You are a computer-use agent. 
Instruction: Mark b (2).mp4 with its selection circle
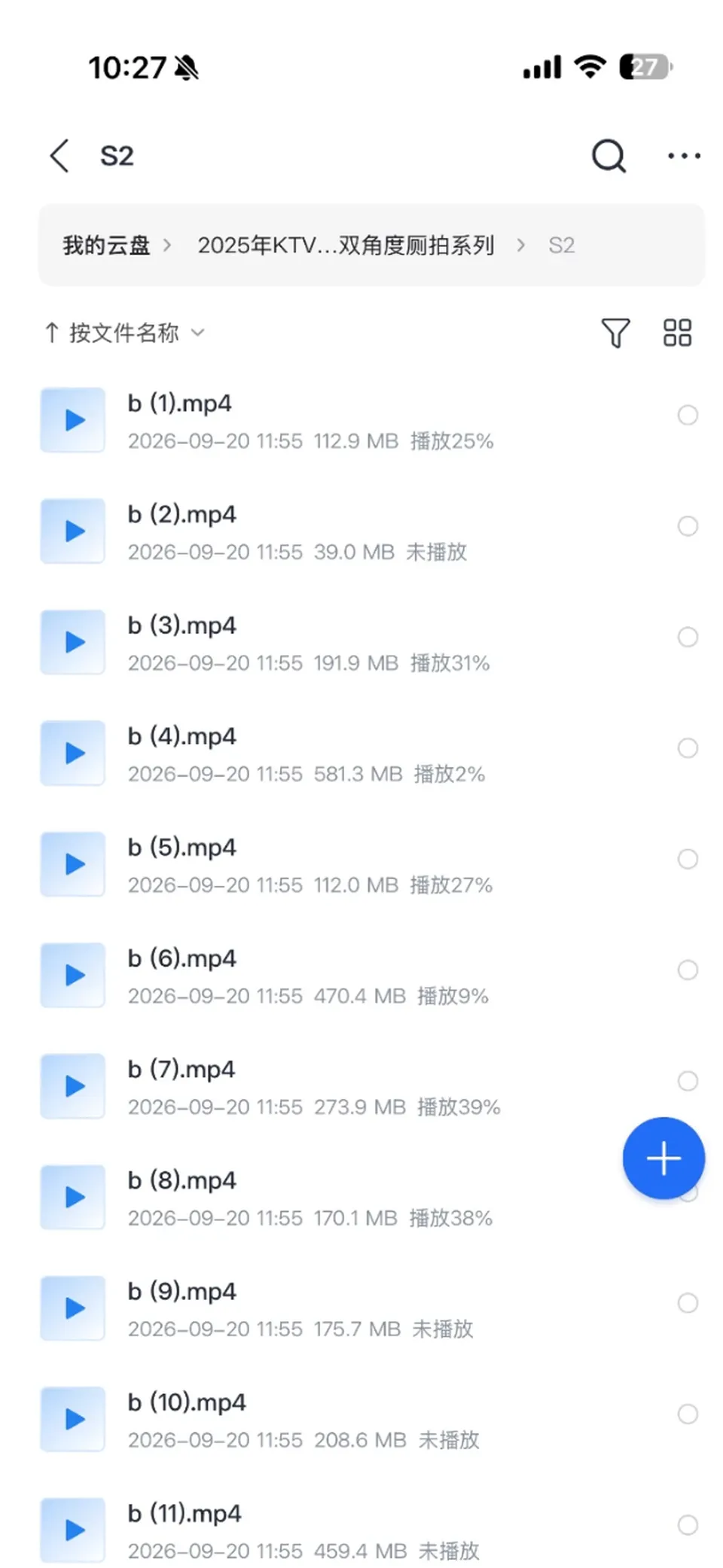(x=688, y=526)
